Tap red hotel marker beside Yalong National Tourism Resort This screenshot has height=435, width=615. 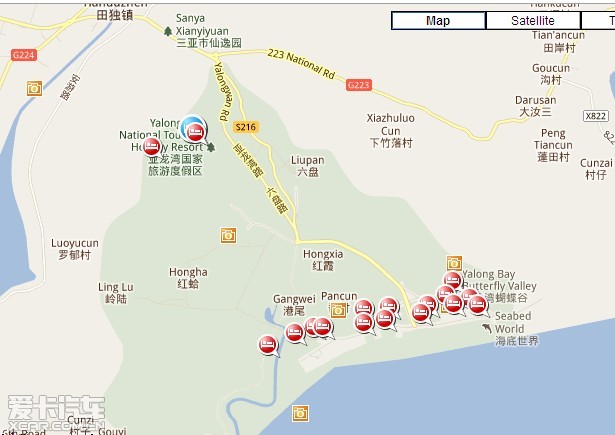point(152,146)
